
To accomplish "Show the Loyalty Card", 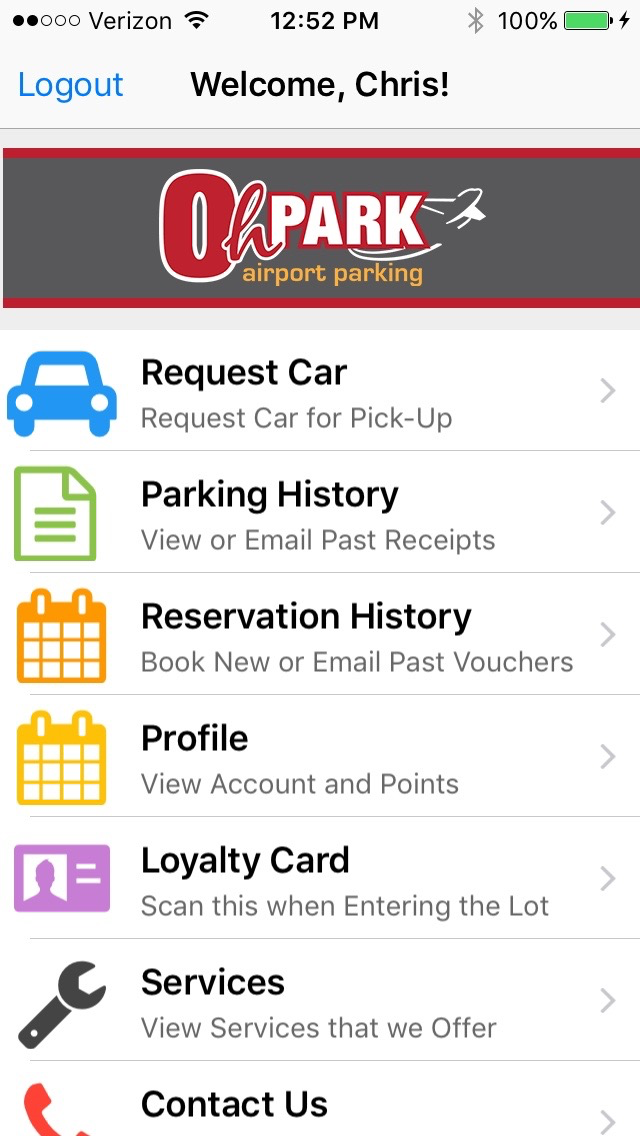I will tap(320, 877).
